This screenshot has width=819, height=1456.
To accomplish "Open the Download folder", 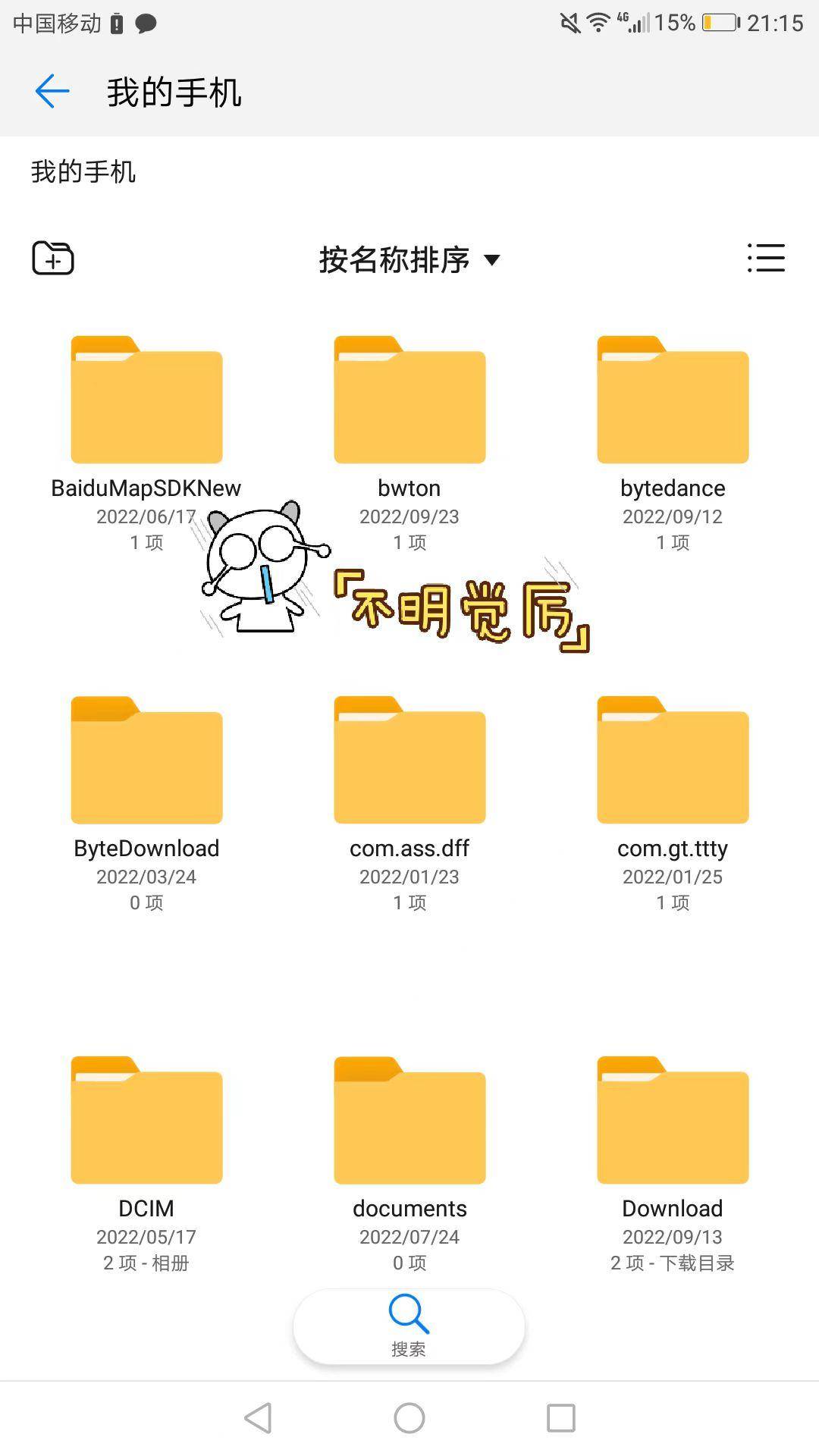I will click(x=673, y=1121).
